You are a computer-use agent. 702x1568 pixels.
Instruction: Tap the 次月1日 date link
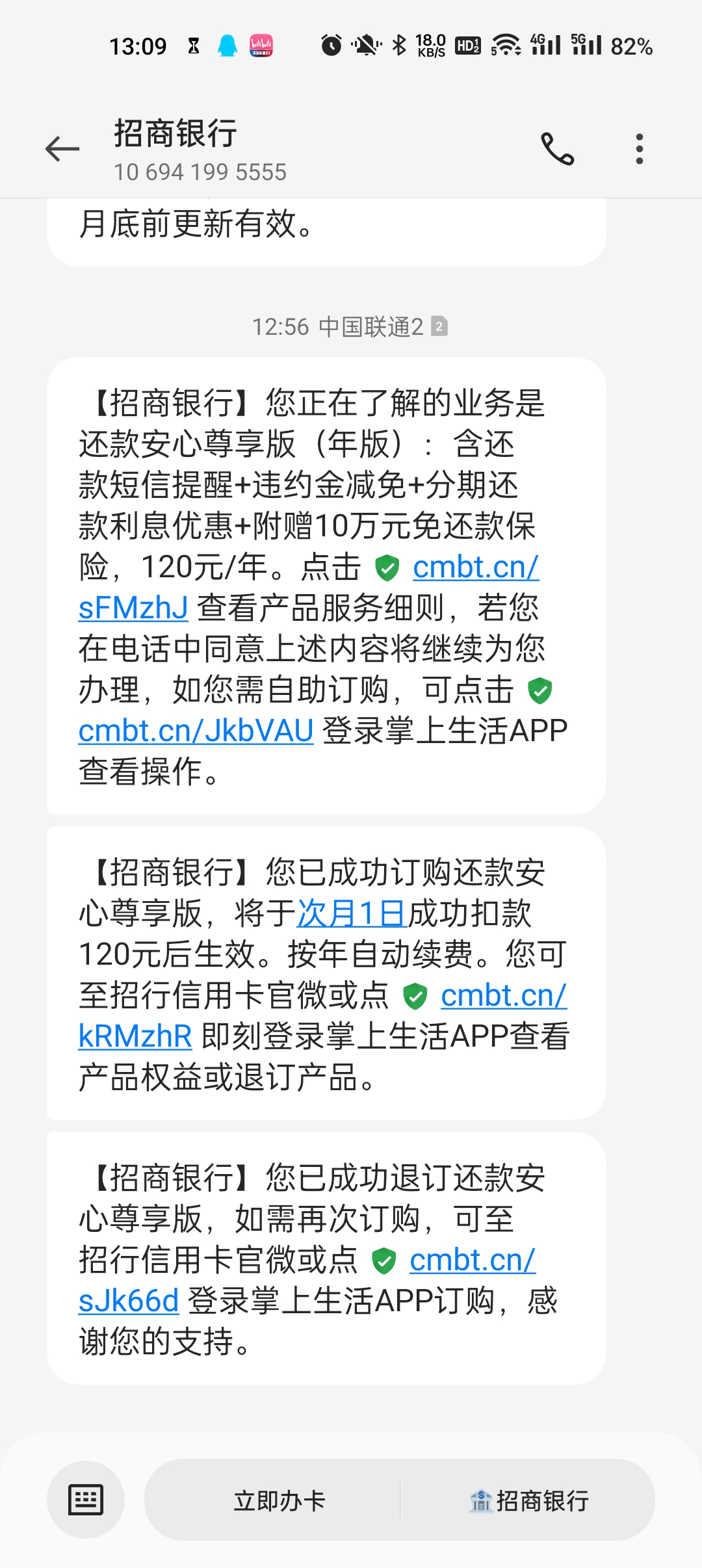(352, 913)
